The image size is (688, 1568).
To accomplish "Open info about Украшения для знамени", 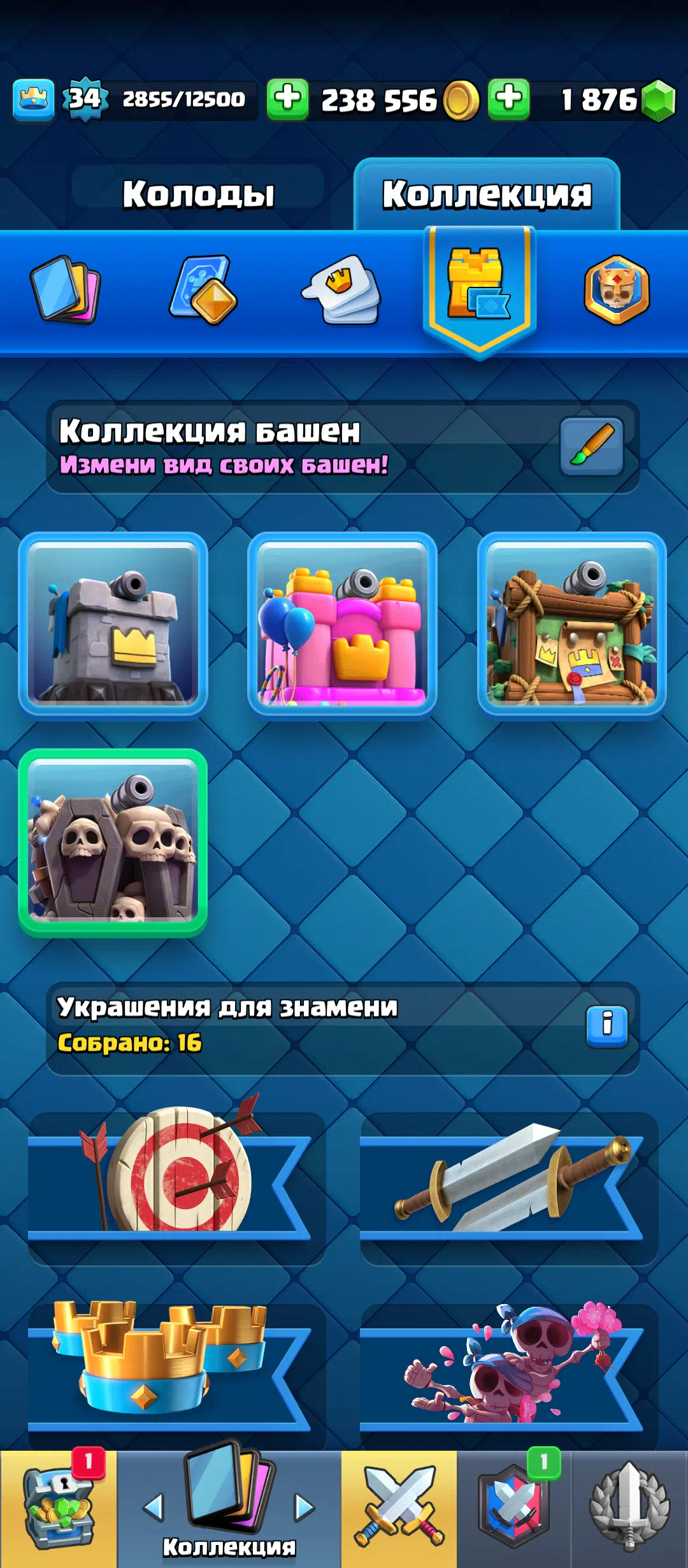I will [x=606, y=1026].
